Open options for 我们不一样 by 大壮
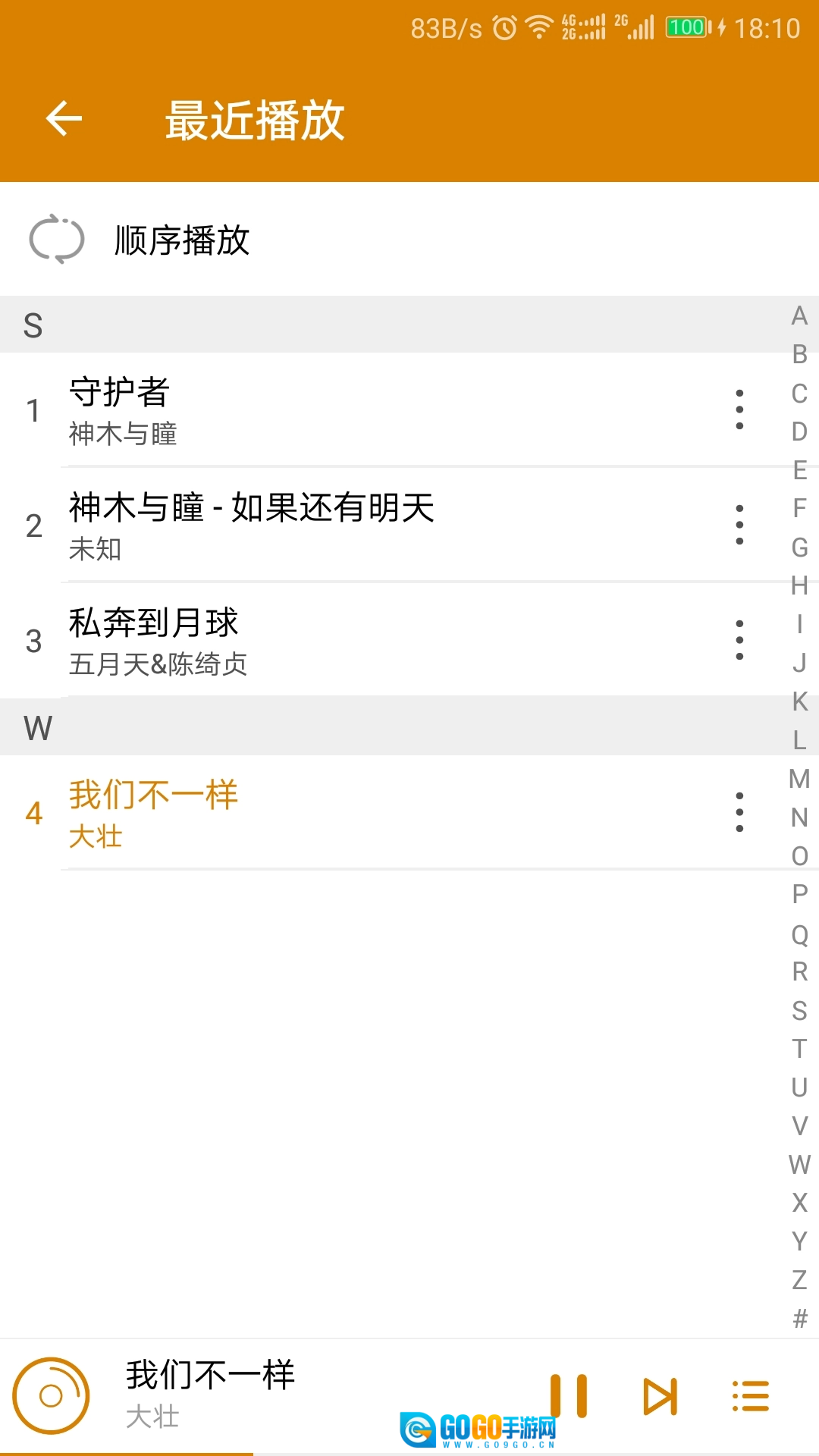 [x=739, y=813]
